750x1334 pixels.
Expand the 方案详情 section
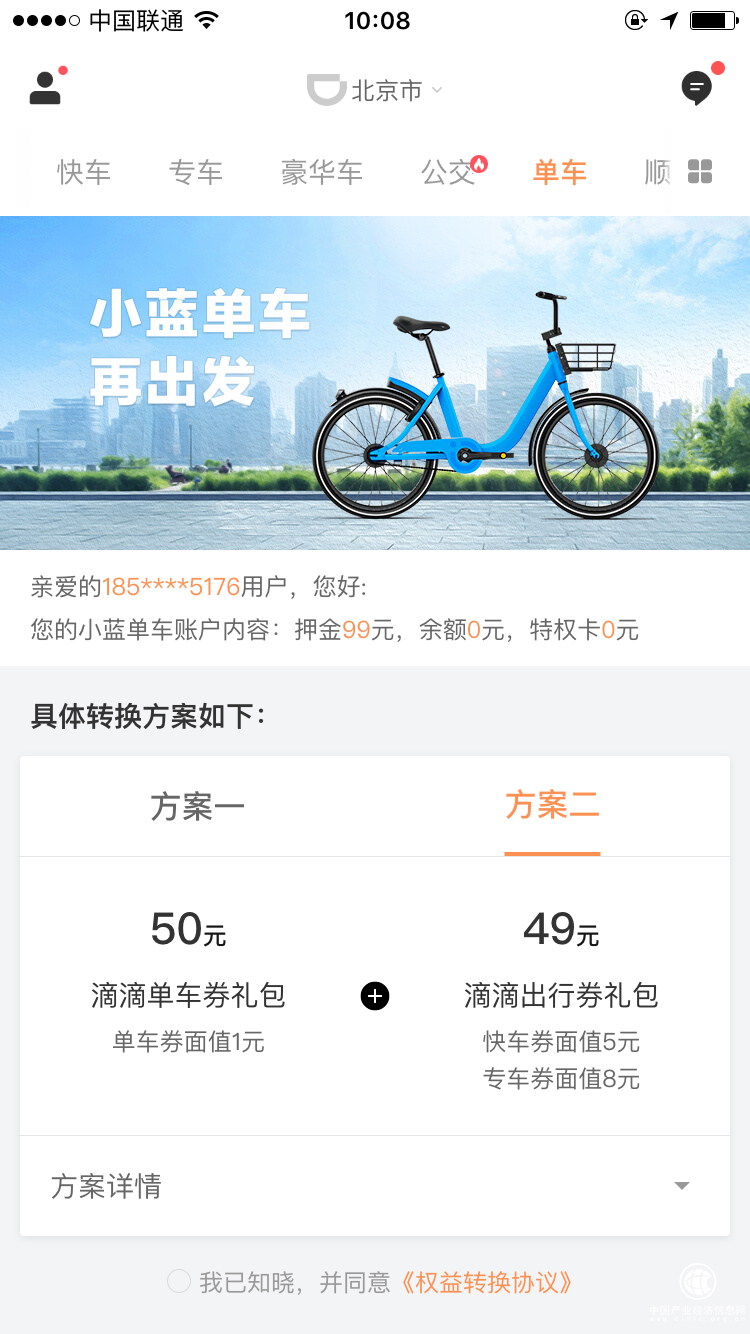click(x=375, y=1186)
